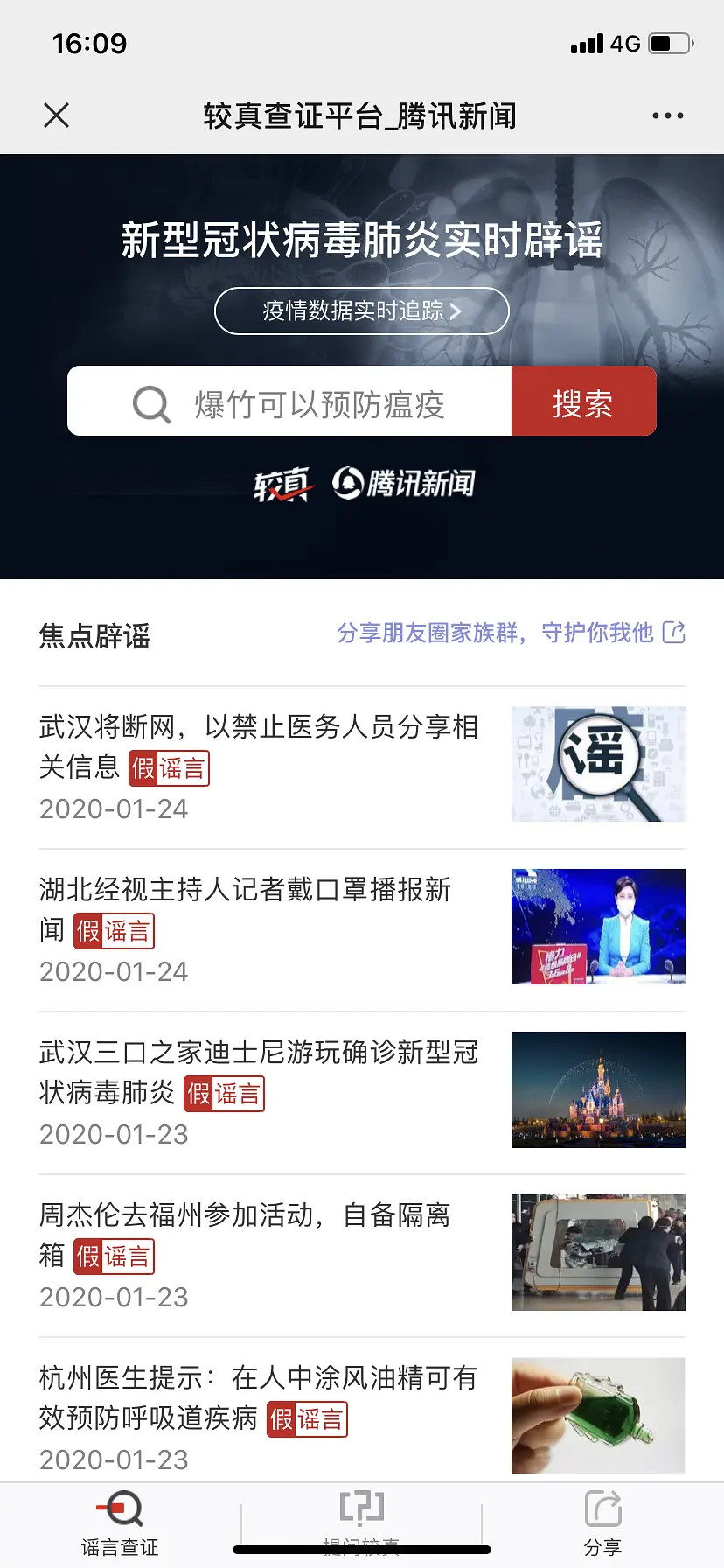Screen dimensions: 724x1568
Task: Open 疫情数据实时追踪 tracker
Action: coord(362,311)
